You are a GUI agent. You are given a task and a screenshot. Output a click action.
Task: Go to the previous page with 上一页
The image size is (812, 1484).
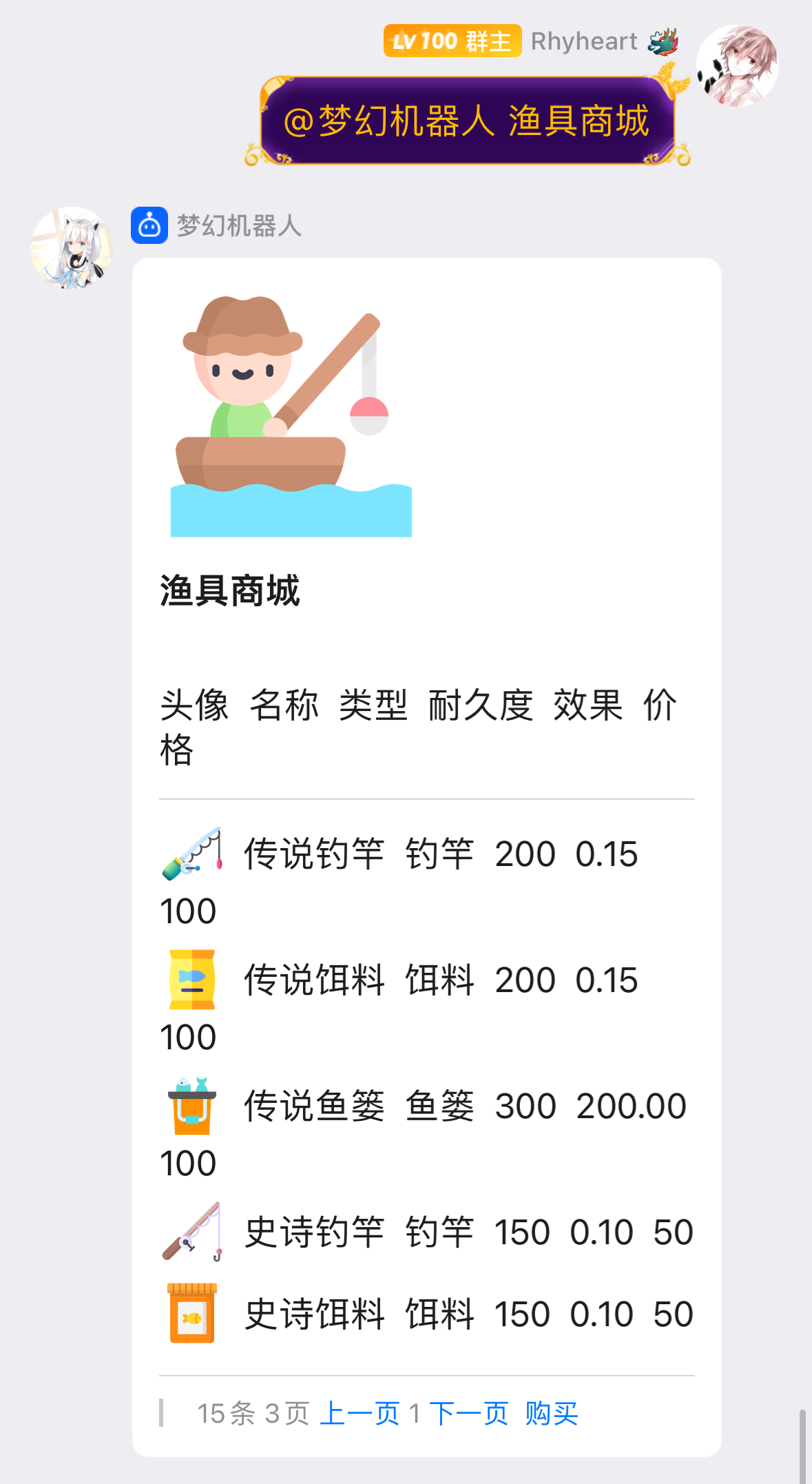click(x=360, y=1417)
